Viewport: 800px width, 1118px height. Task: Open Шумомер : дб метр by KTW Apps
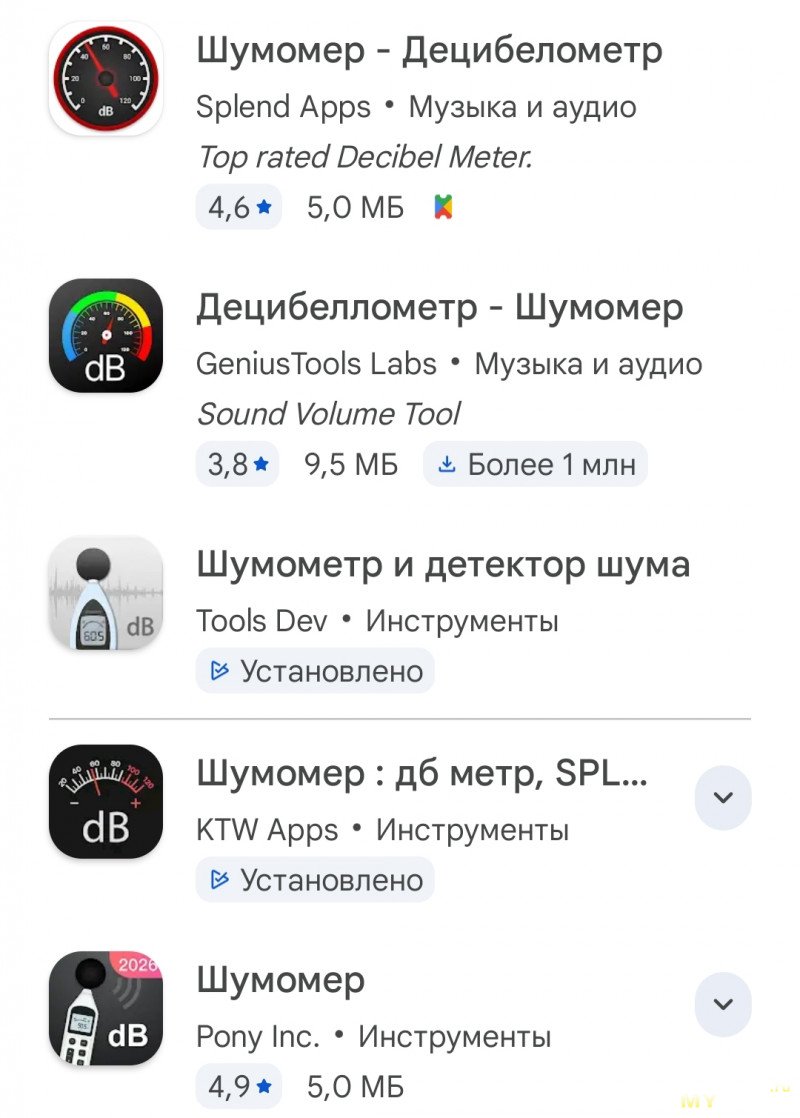click(422, 773)
